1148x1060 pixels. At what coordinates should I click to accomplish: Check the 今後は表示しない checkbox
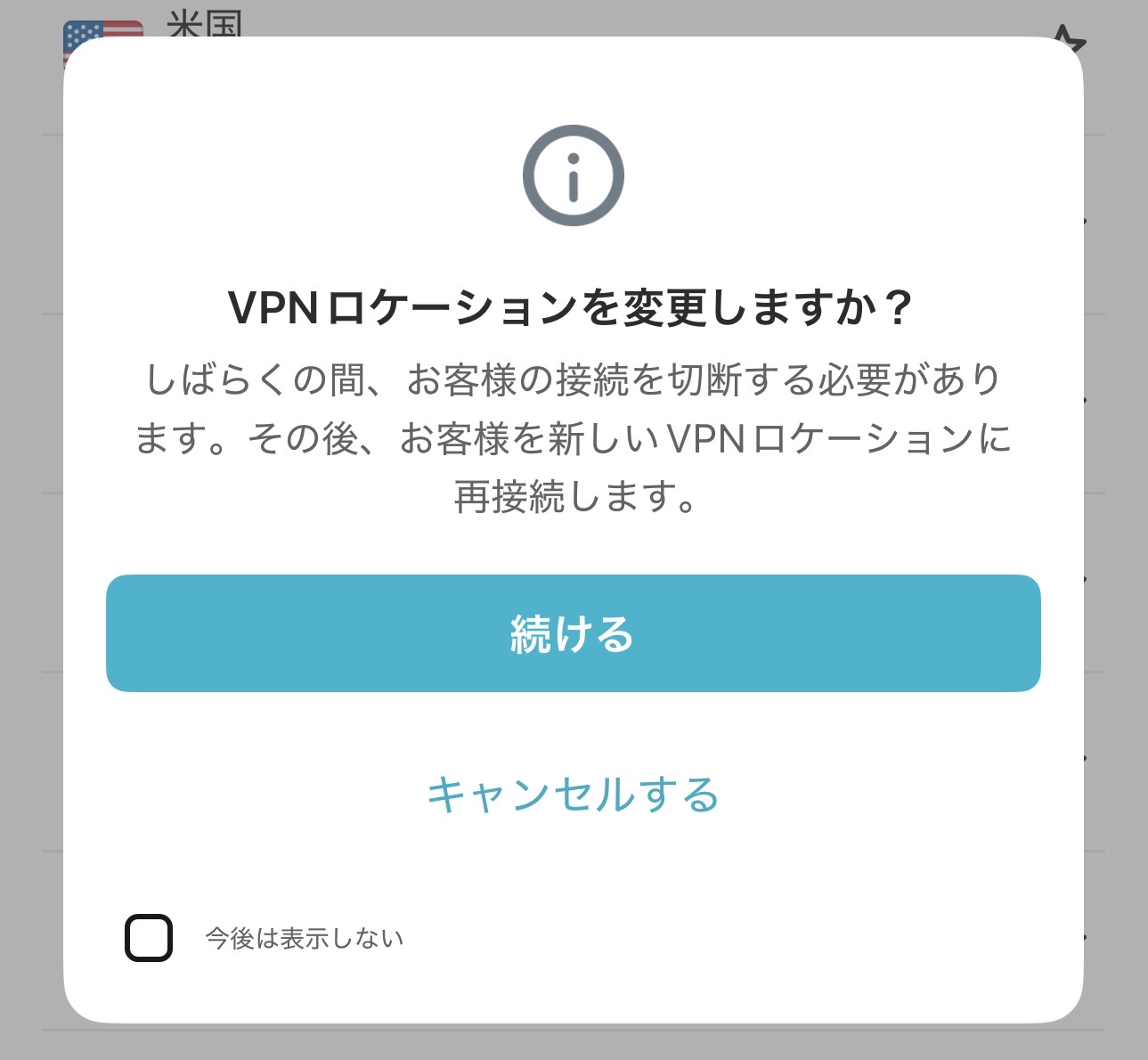point(149,938)
